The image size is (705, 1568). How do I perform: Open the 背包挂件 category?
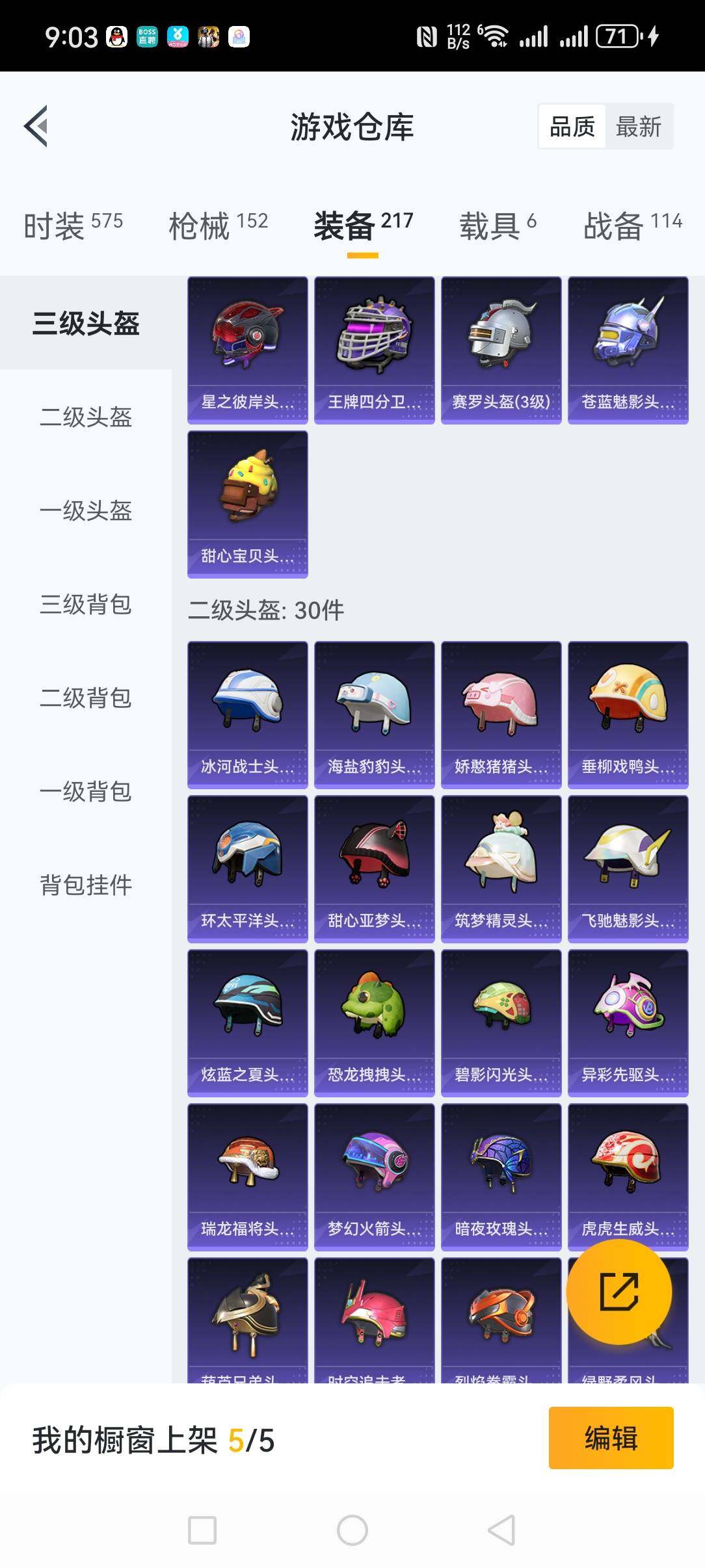(x=86, y=885)
